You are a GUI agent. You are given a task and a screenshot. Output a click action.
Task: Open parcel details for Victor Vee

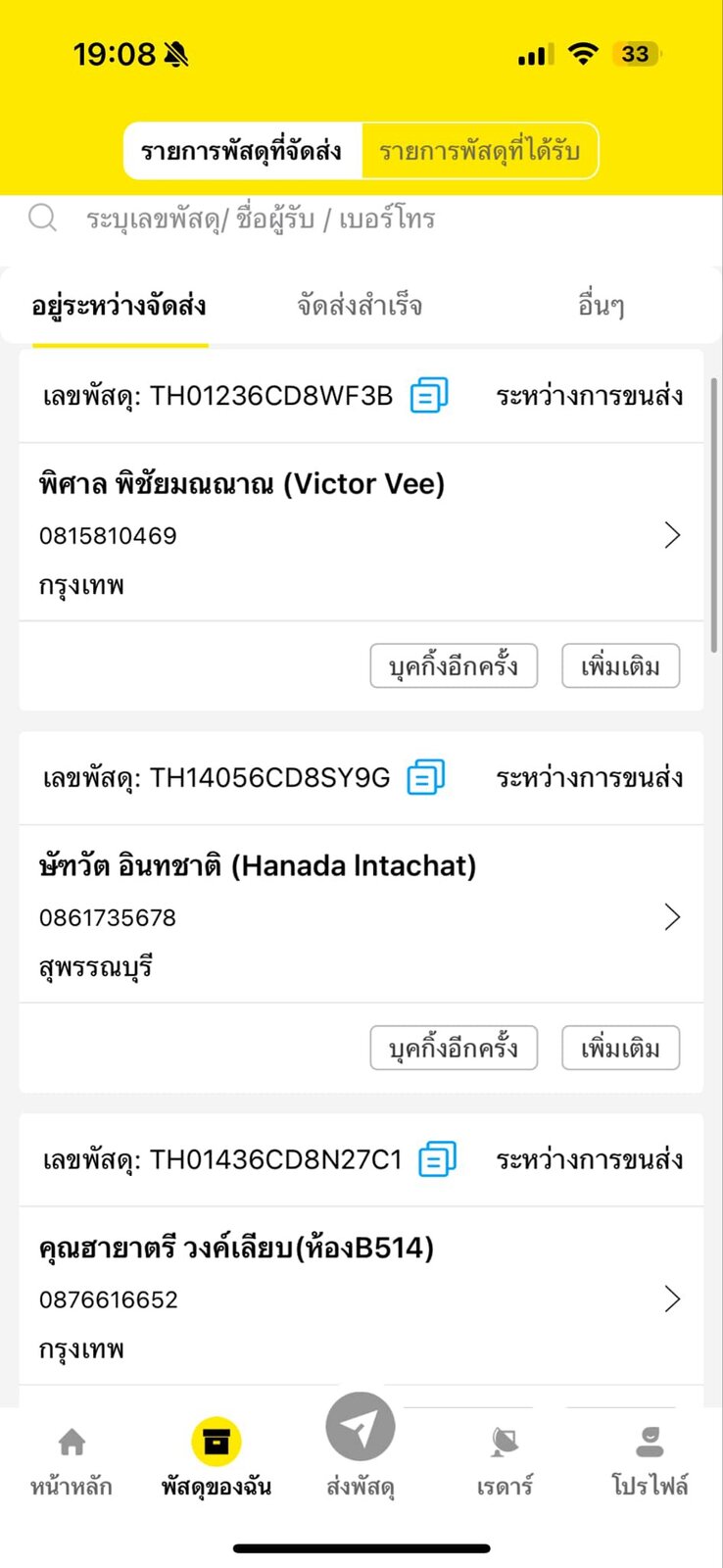pyautogui.click(x=672, y=535)
